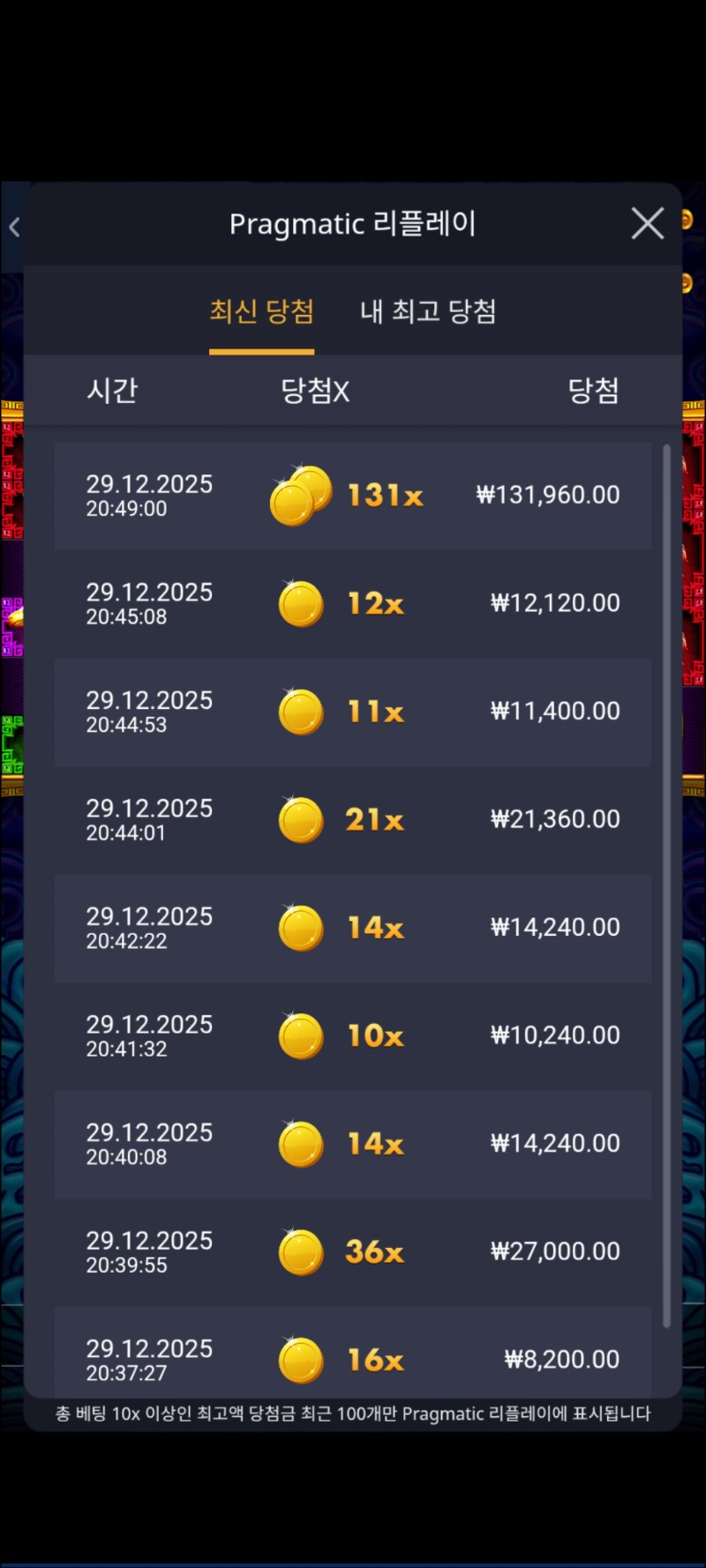Switch to the 내 최고 당첨 tab
Image resolution: width=706 pixels, height=1568 pixels.
point(428,311)
